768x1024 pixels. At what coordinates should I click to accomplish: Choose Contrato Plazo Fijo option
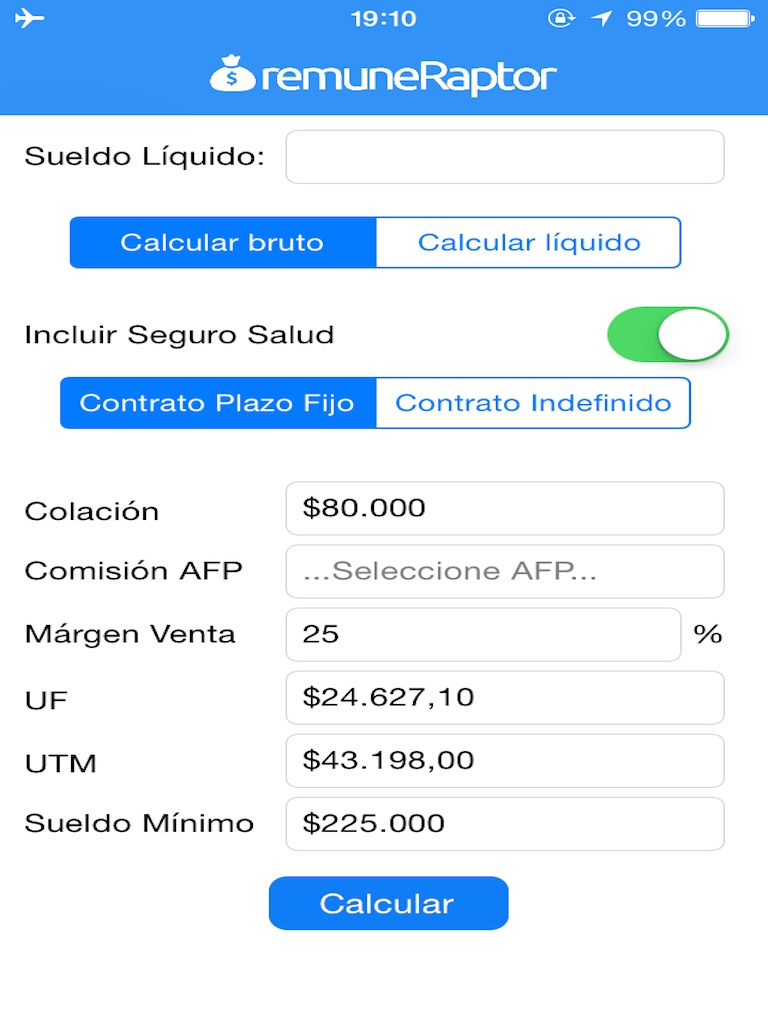tap(218, 403)
